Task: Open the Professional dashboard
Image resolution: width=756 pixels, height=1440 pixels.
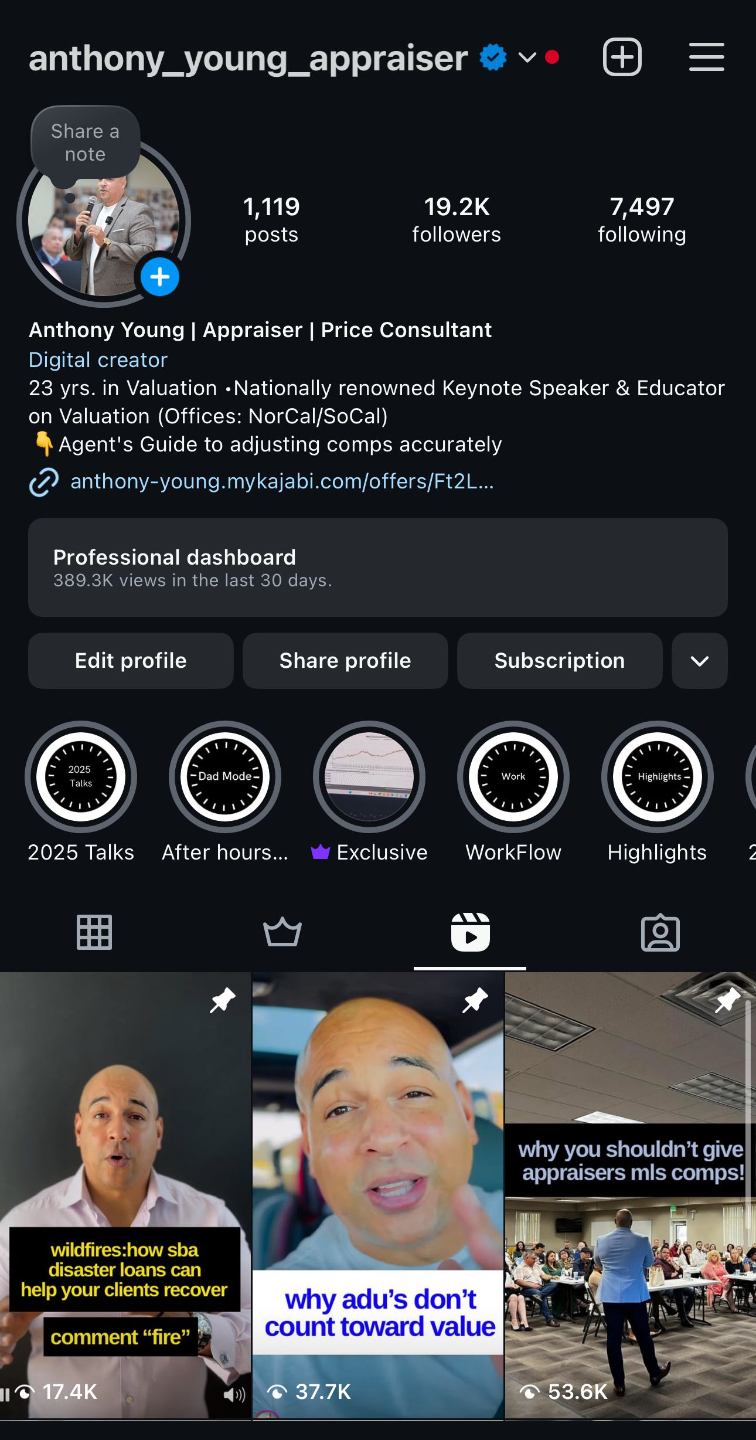Action: point(377,567)
